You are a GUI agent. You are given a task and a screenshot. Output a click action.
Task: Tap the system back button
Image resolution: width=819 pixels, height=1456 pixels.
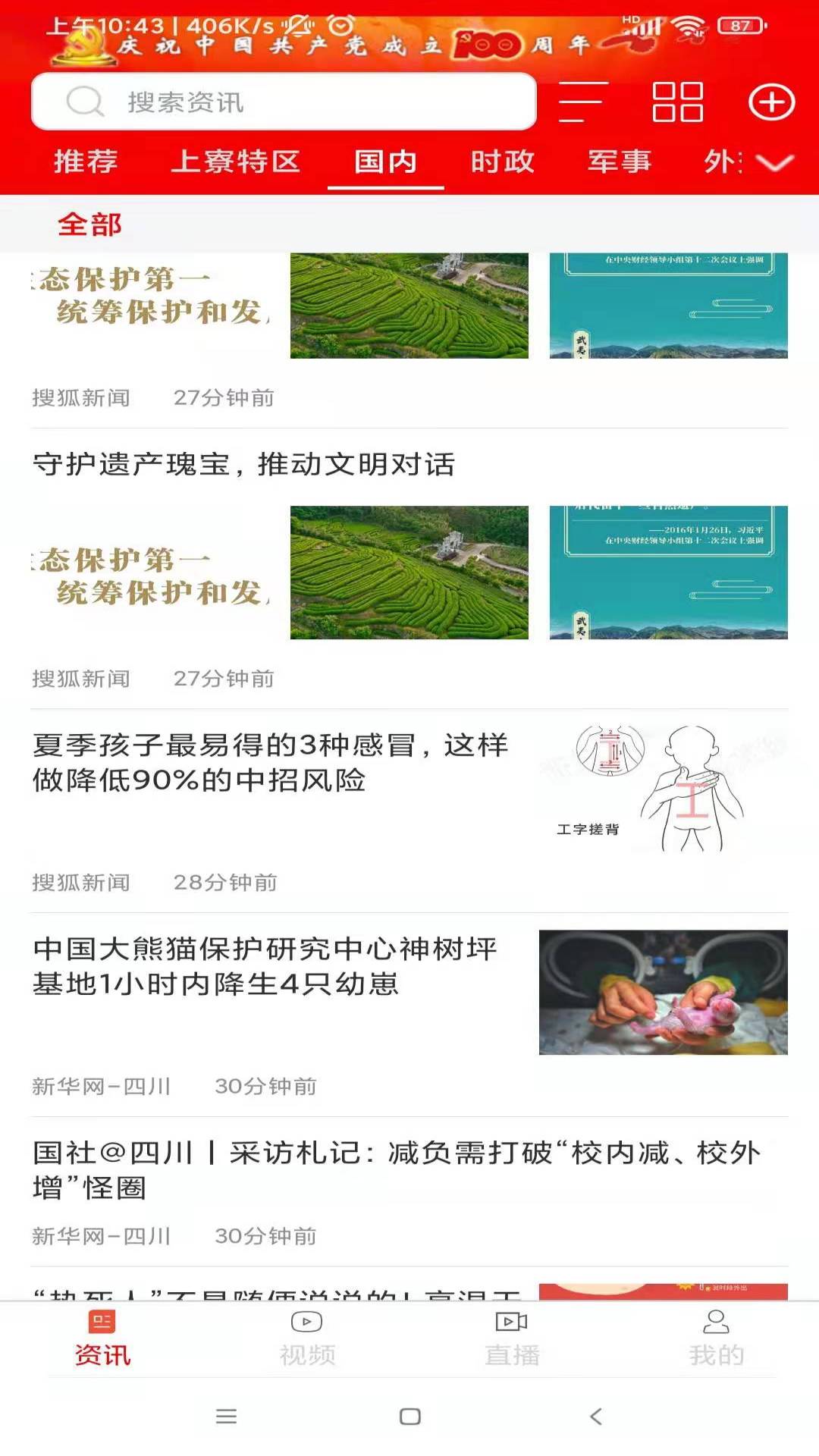(596, 1416)
